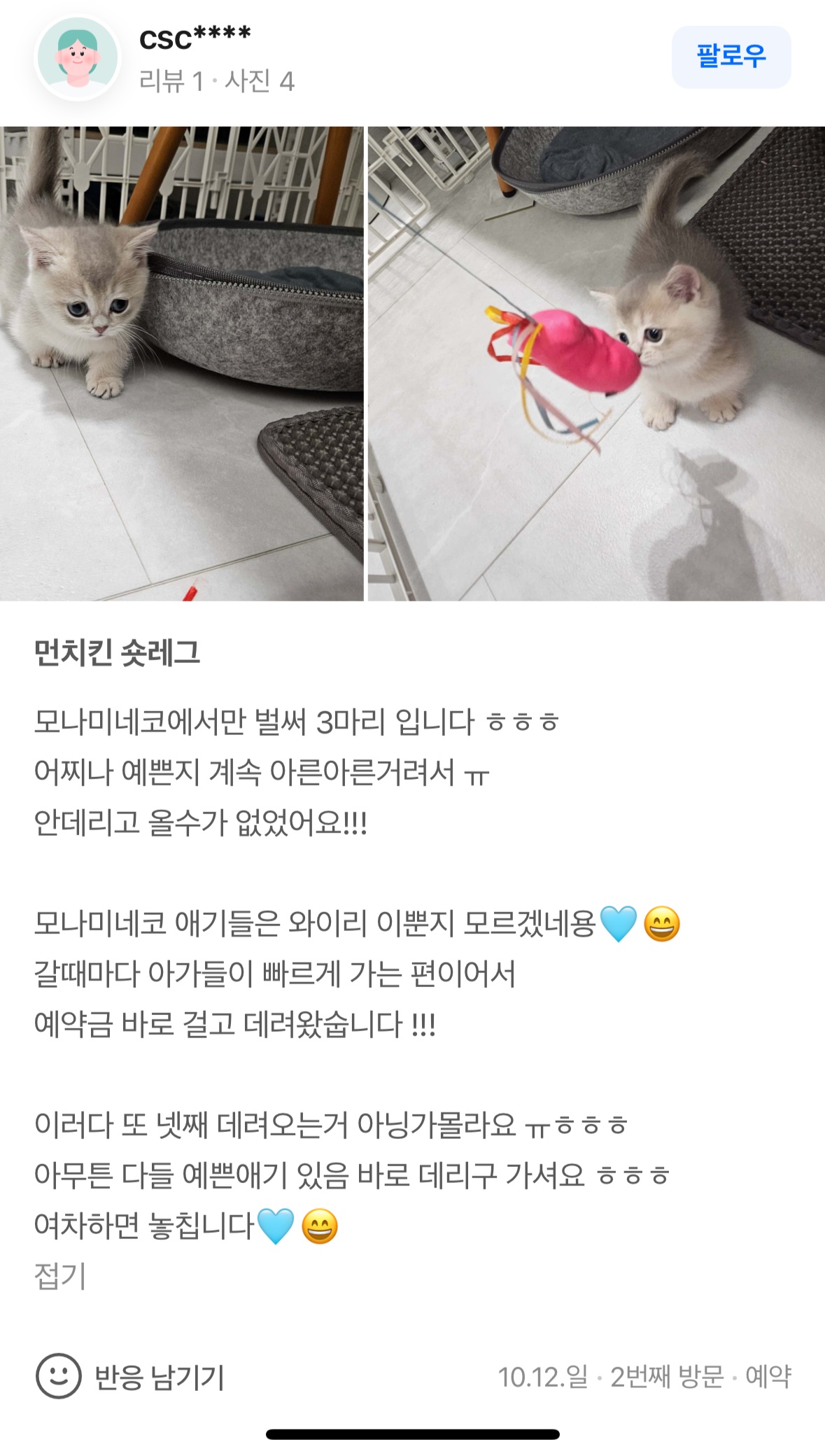Follow user csc****

[731, 57]
